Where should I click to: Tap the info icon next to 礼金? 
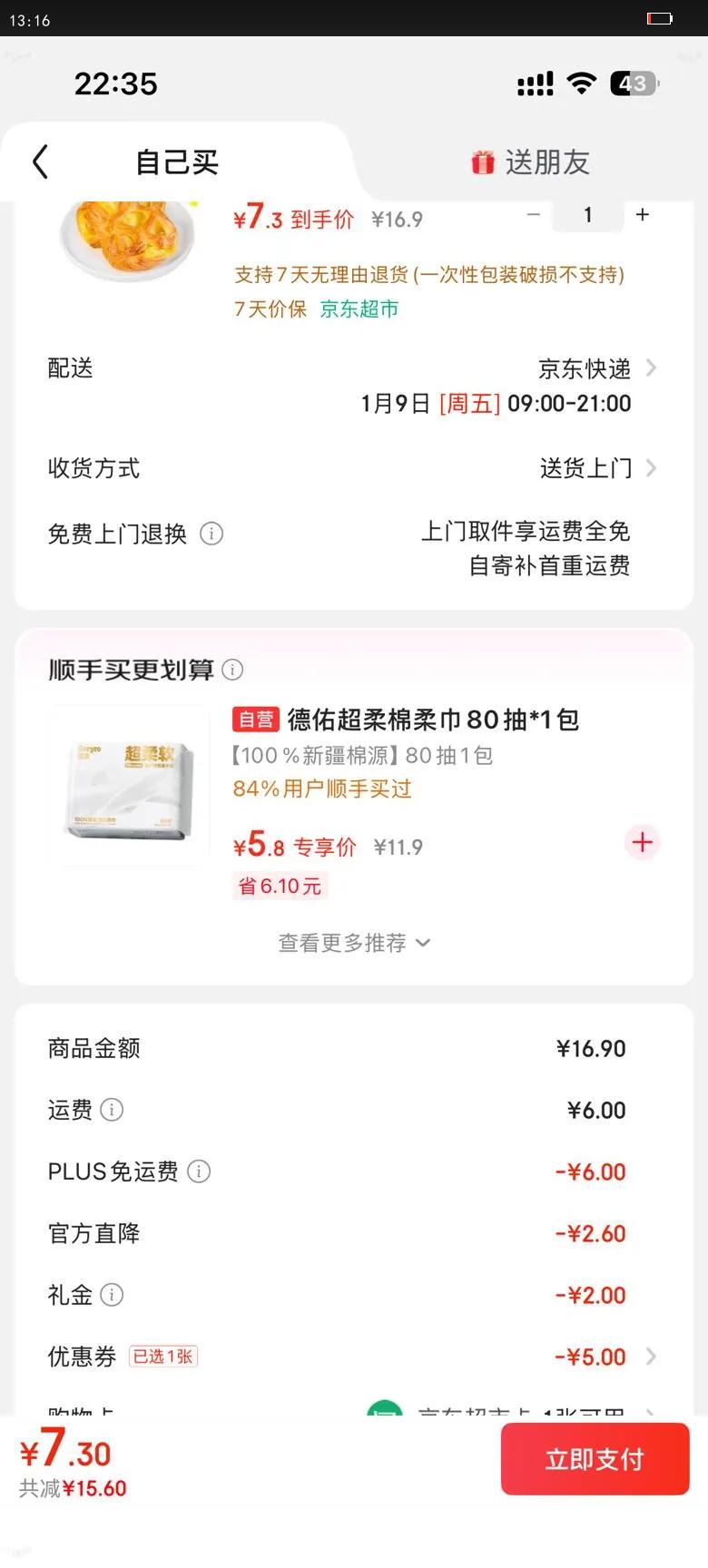point(113,1295)
